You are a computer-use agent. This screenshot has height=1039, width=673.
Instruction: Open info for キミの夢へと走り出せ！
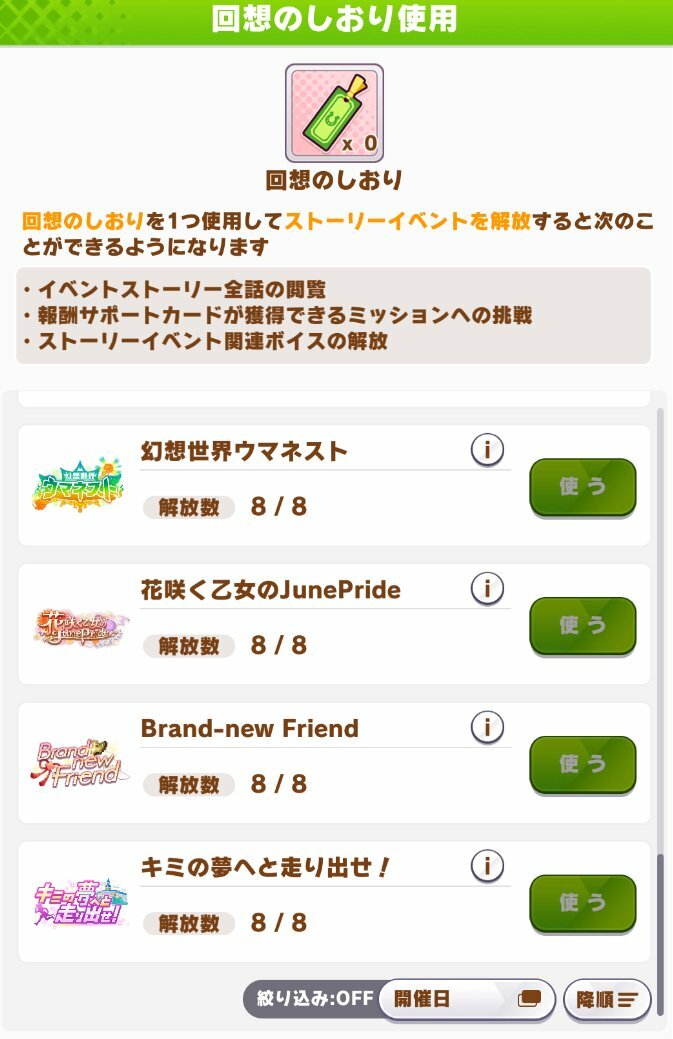487,866
